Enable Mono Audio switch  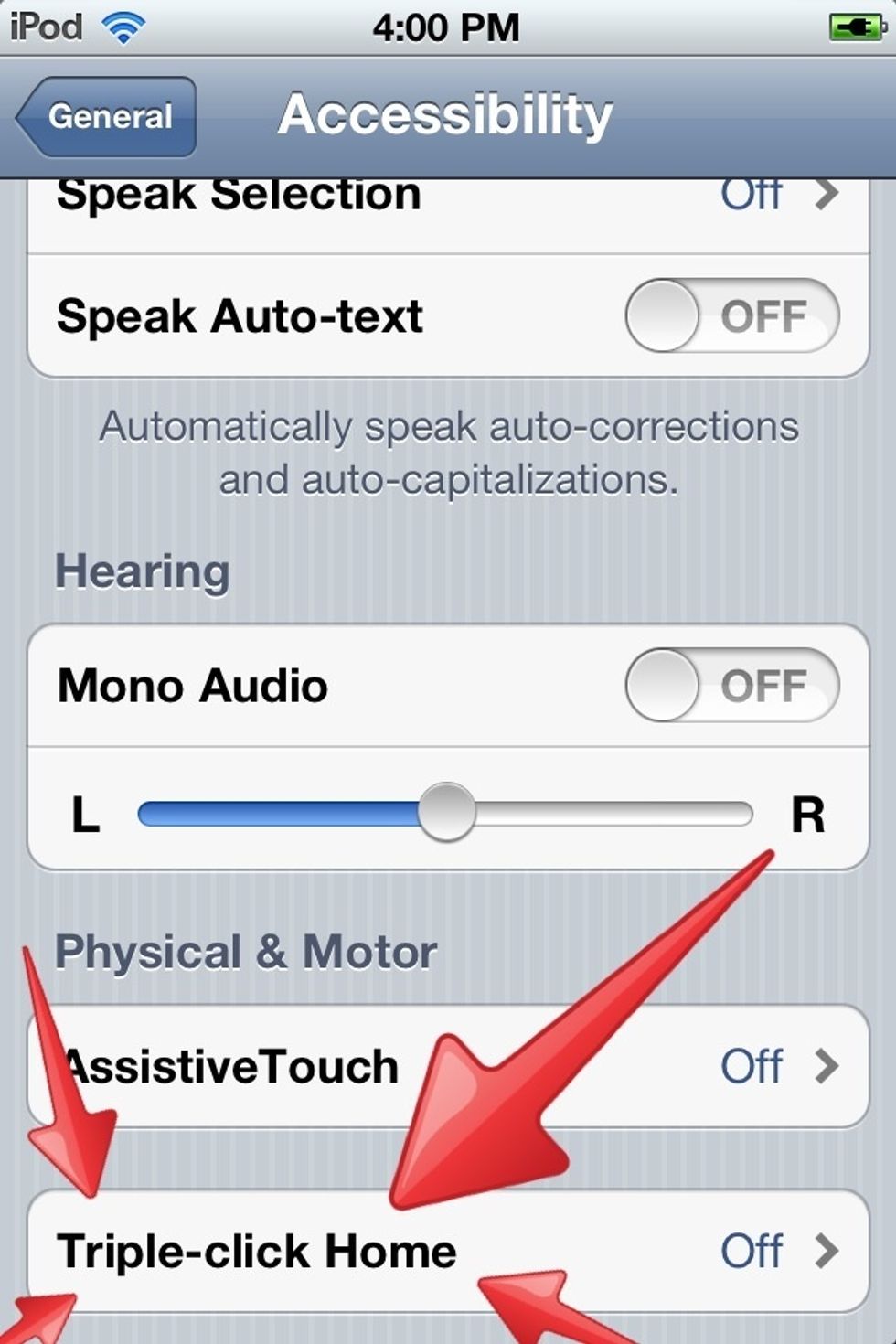pyautogui.click(x=731, y=686)
